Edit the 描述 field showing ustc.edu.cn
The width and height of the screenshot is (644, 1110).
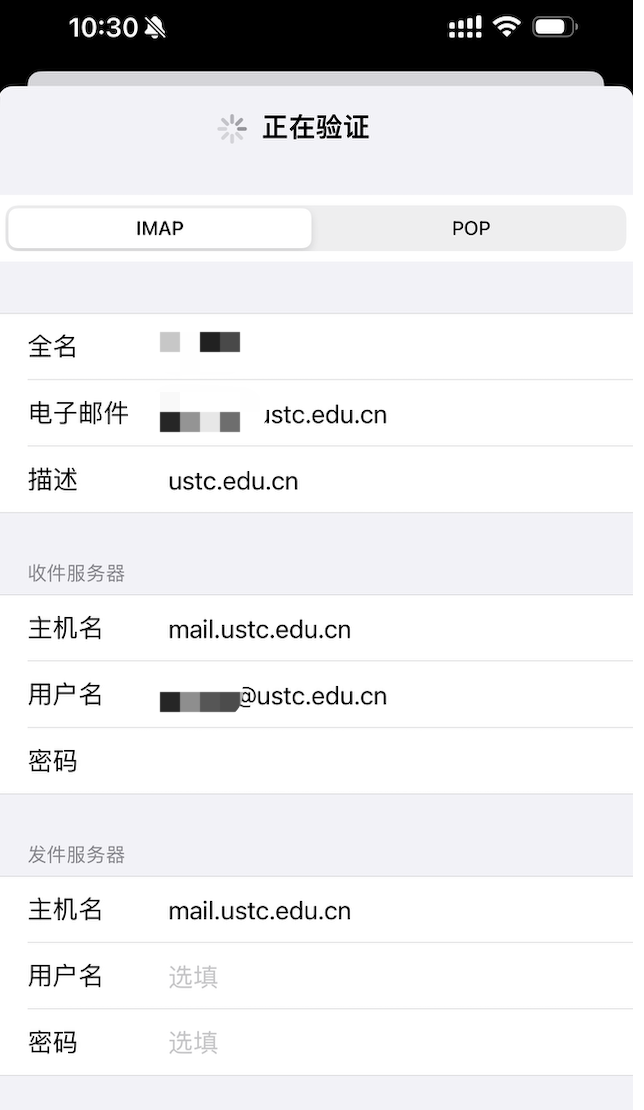click(x=316, y=480)
